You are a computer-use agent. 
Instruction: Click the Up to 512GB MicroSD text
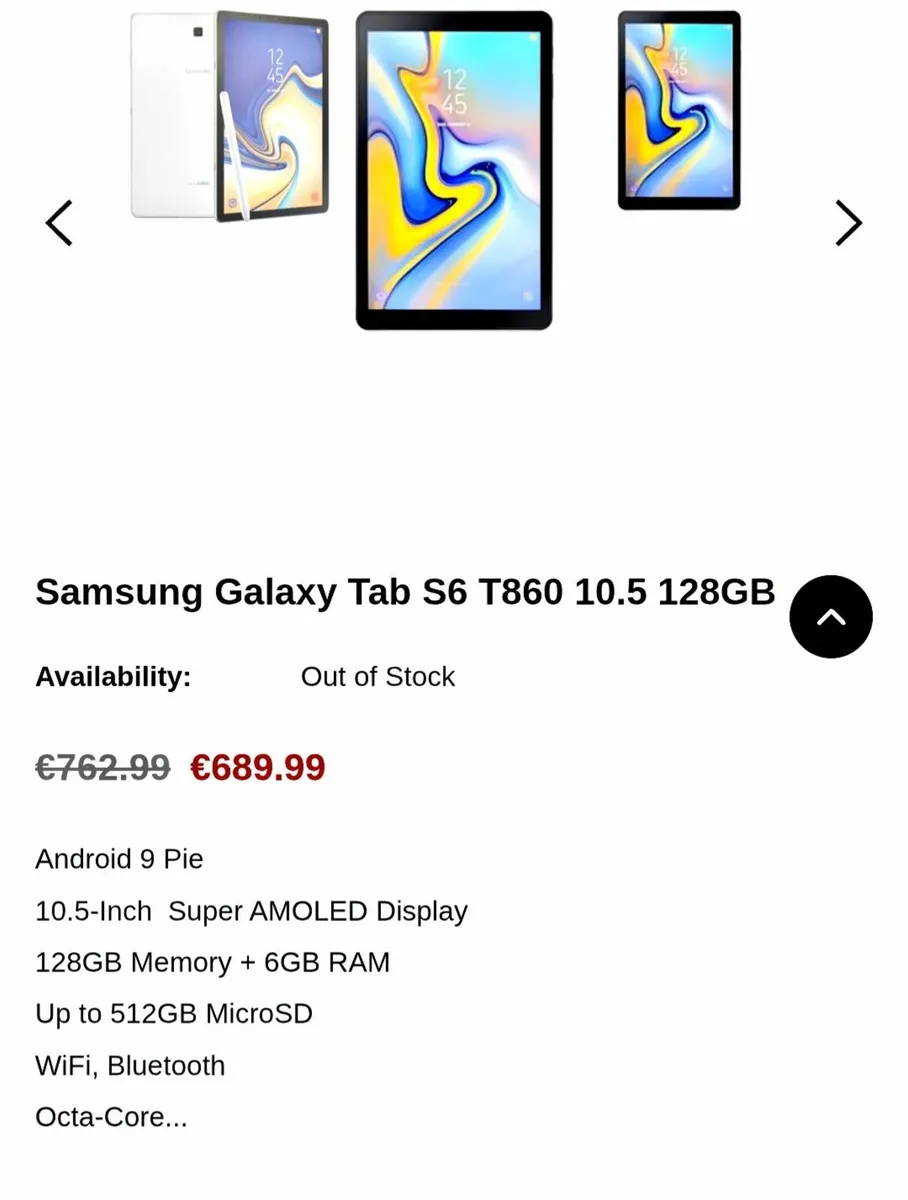point(174,1014)
